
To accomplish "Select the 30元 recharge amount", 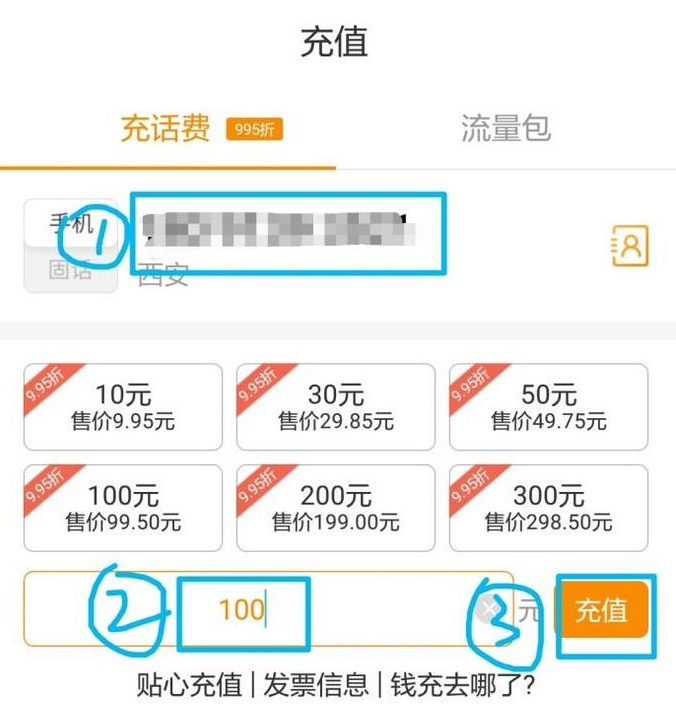I will click(x=335, y=407).
